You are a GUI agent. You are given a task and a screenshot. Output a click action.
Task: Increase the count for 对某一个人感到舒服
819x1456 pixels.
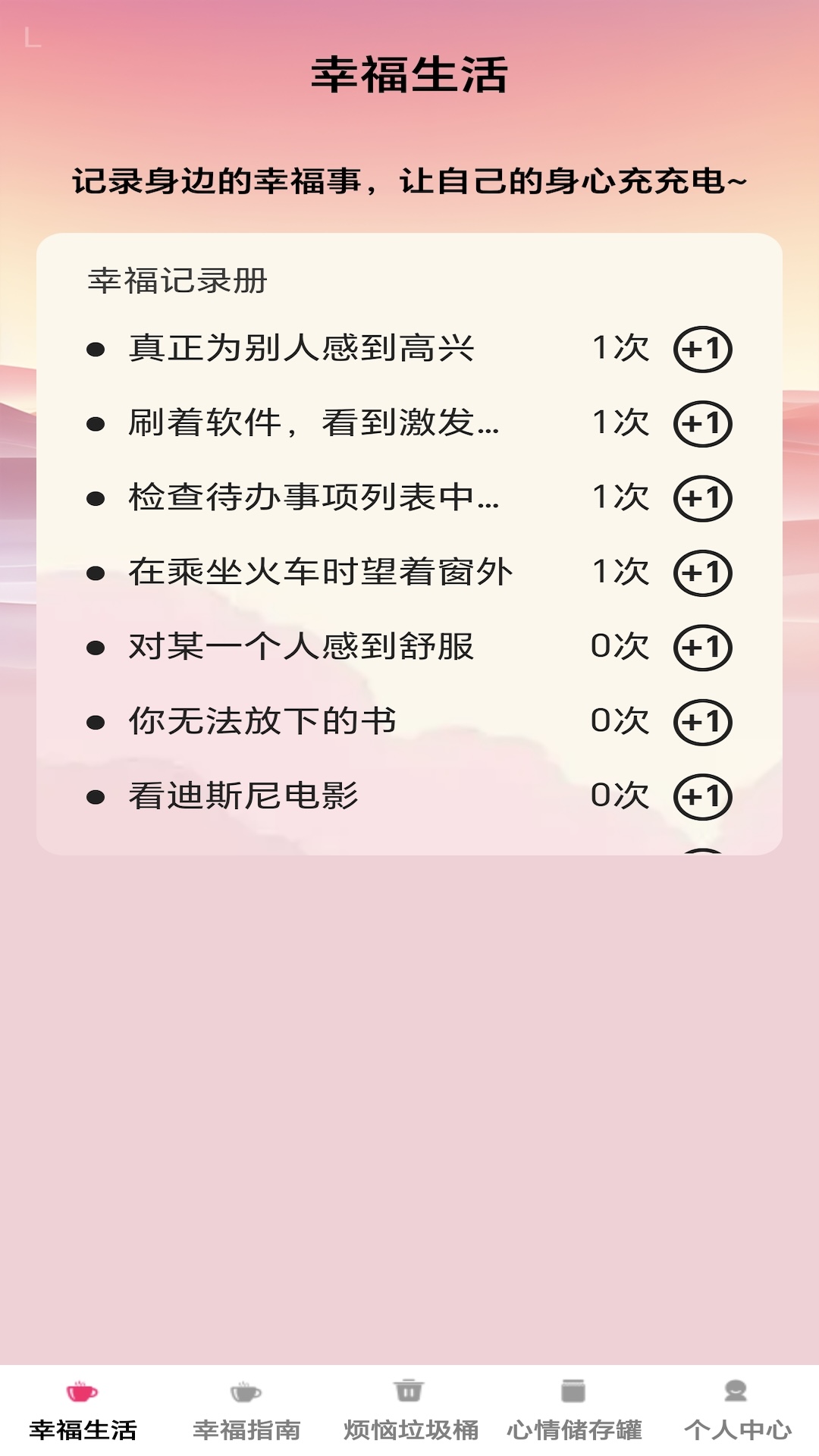[x=702, y=648]
